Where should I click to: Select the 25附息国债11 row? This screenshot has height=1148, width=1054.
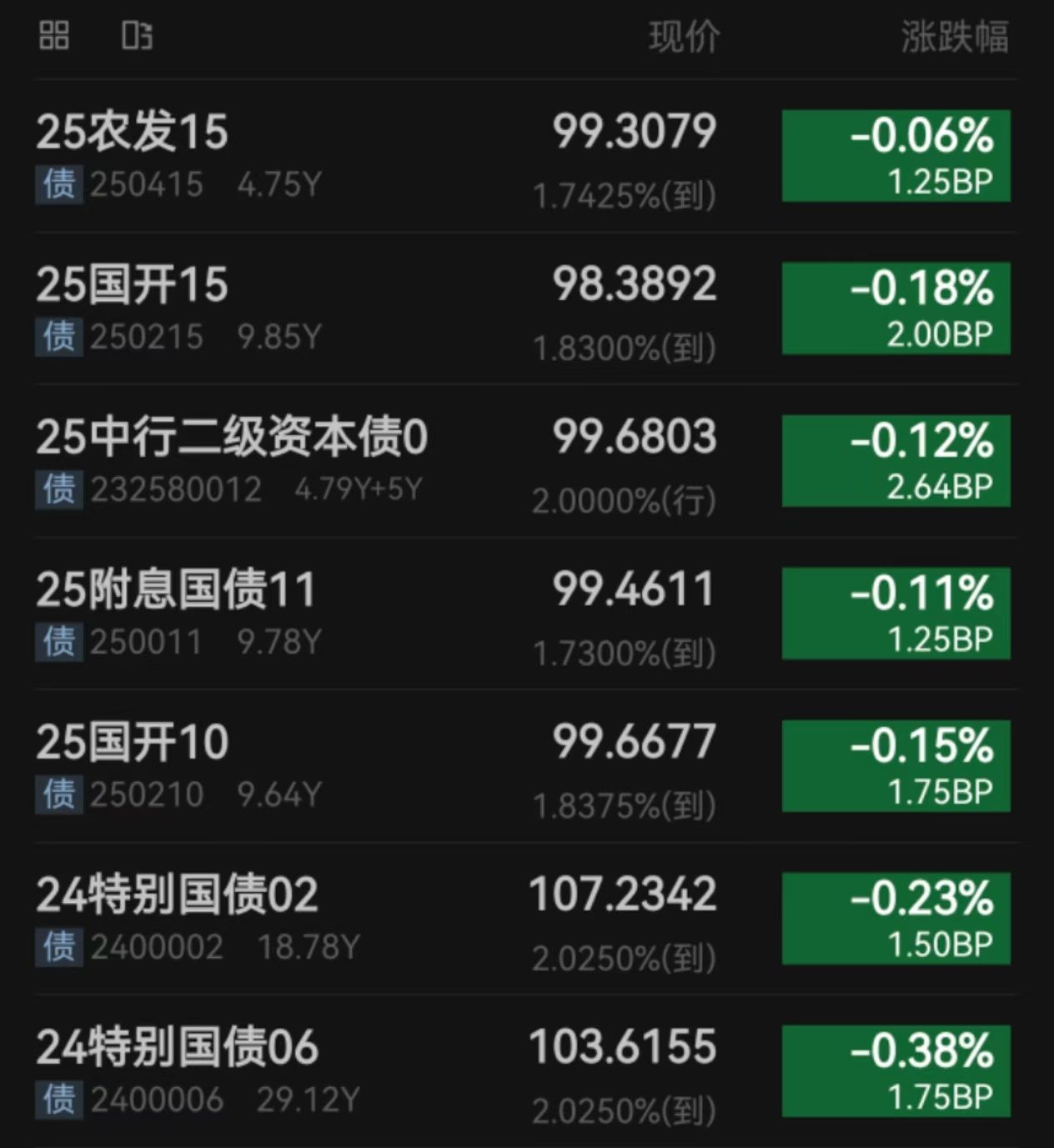[175, 589]
